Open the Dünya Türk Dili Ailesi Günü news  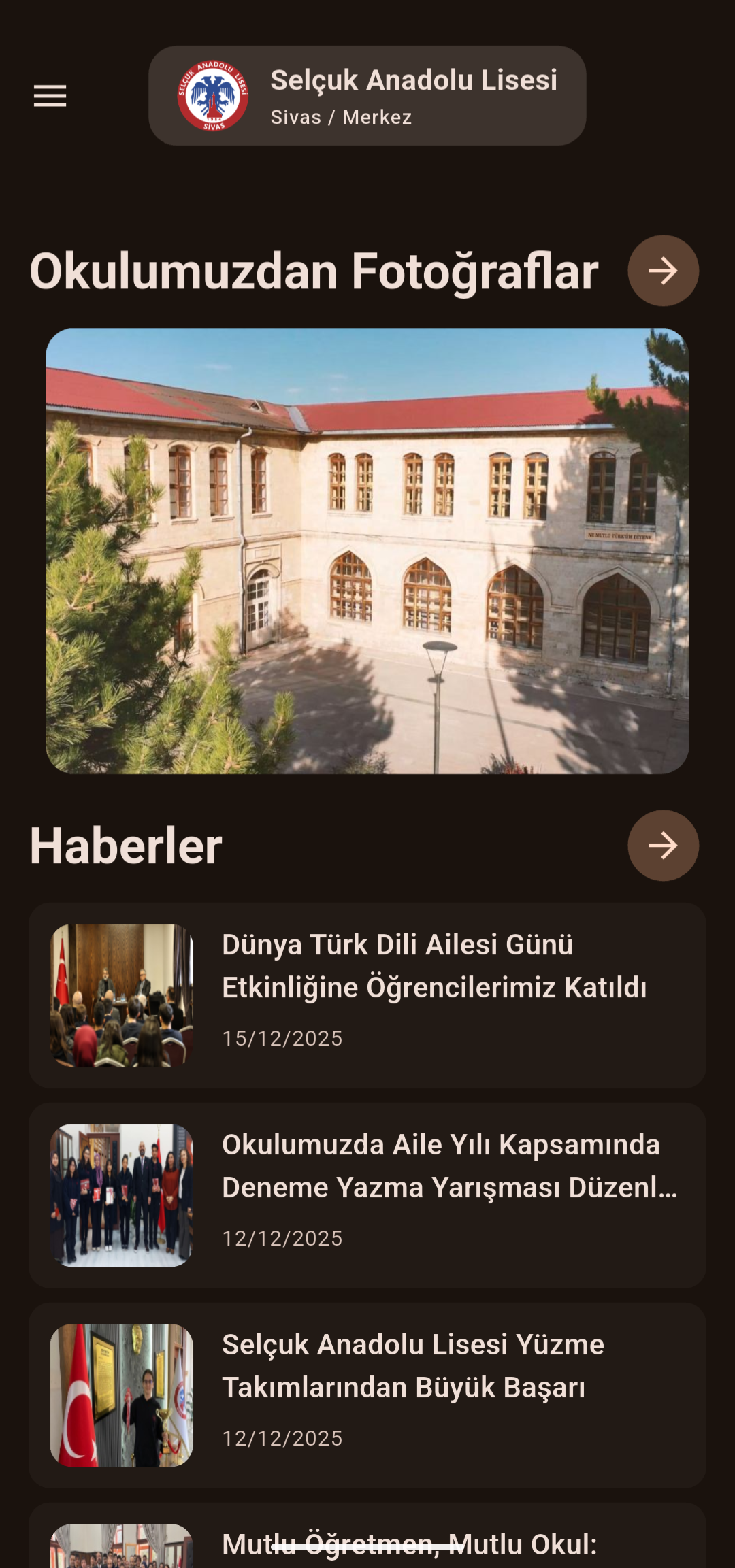(367, 995)
